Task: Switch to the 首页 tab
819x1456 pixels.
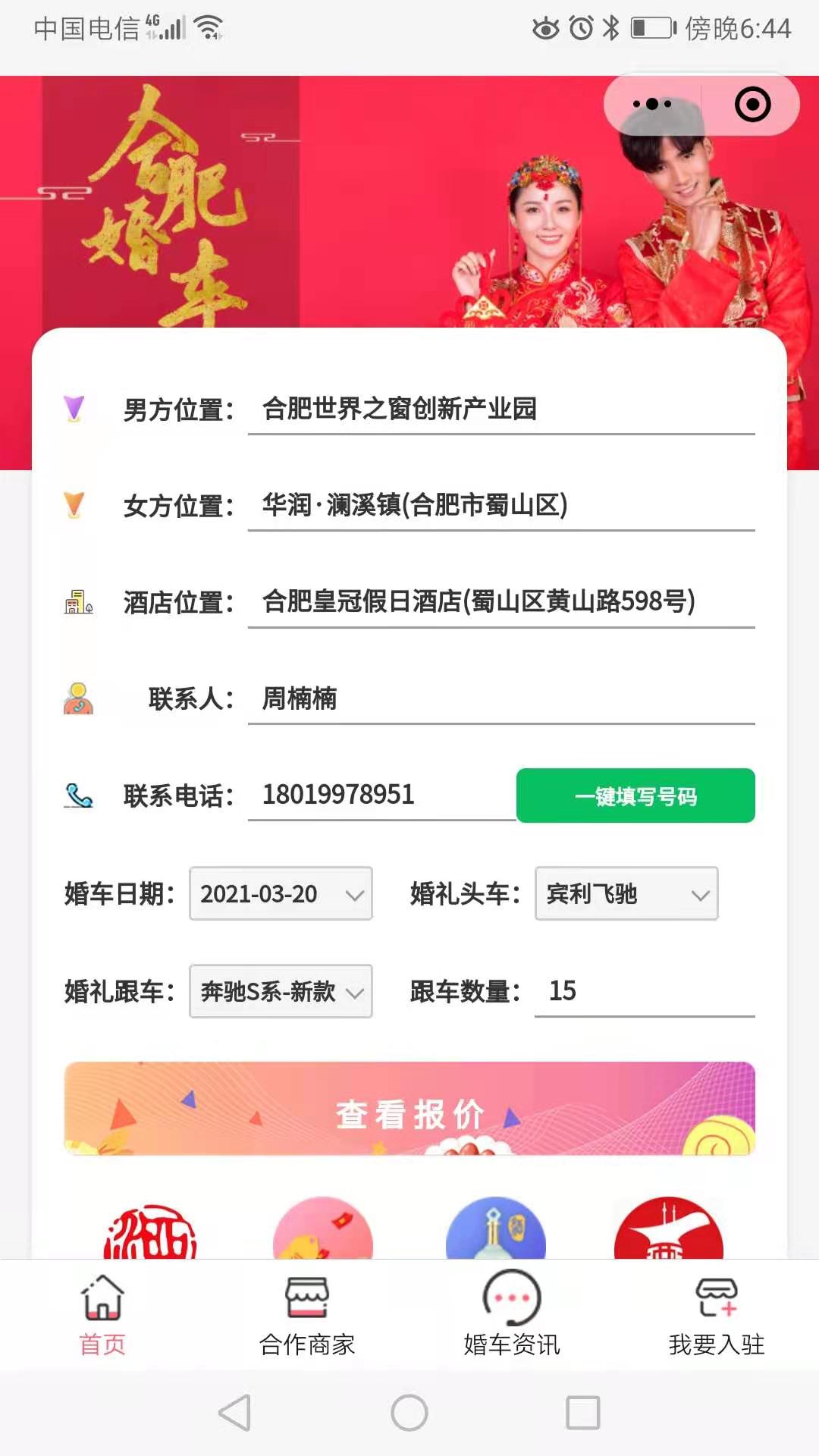Action: pos(102,1316)
